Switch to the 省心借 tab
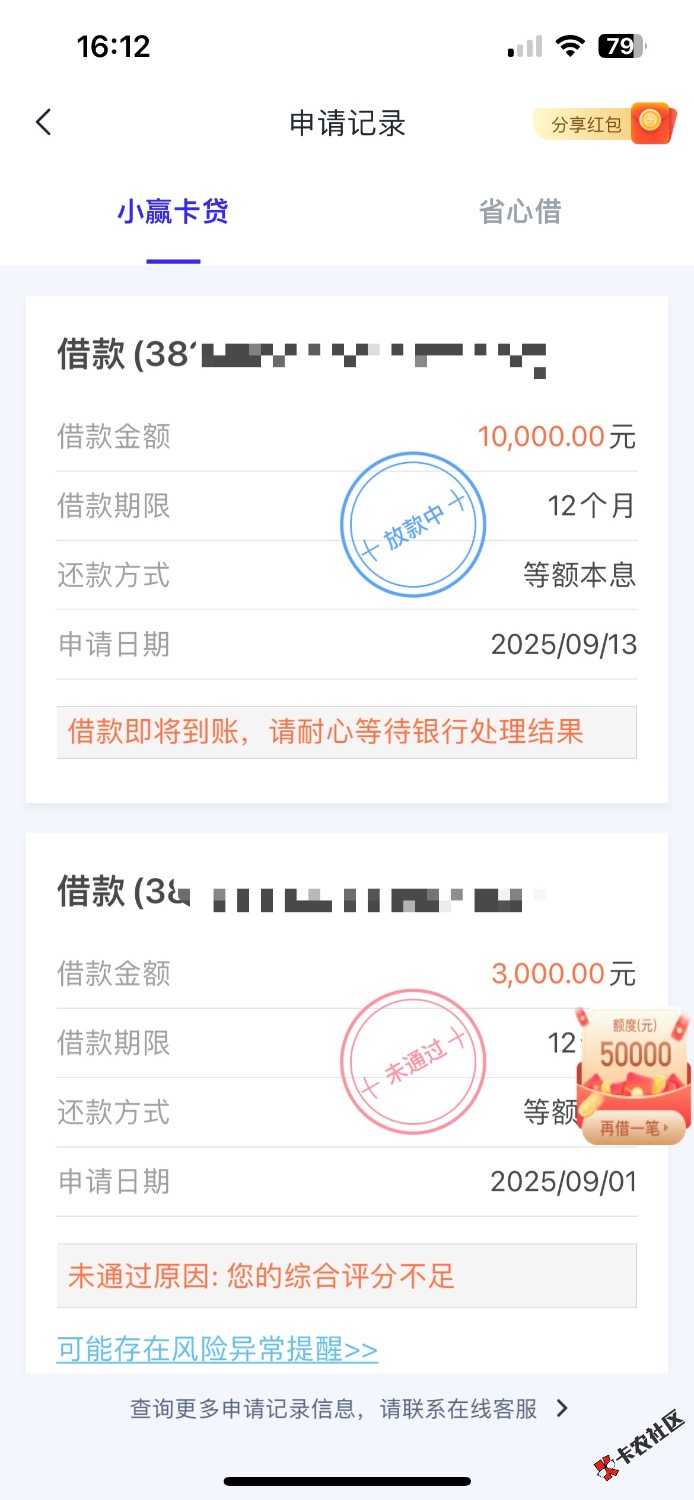694x1500 pixels. click(520, 212)
